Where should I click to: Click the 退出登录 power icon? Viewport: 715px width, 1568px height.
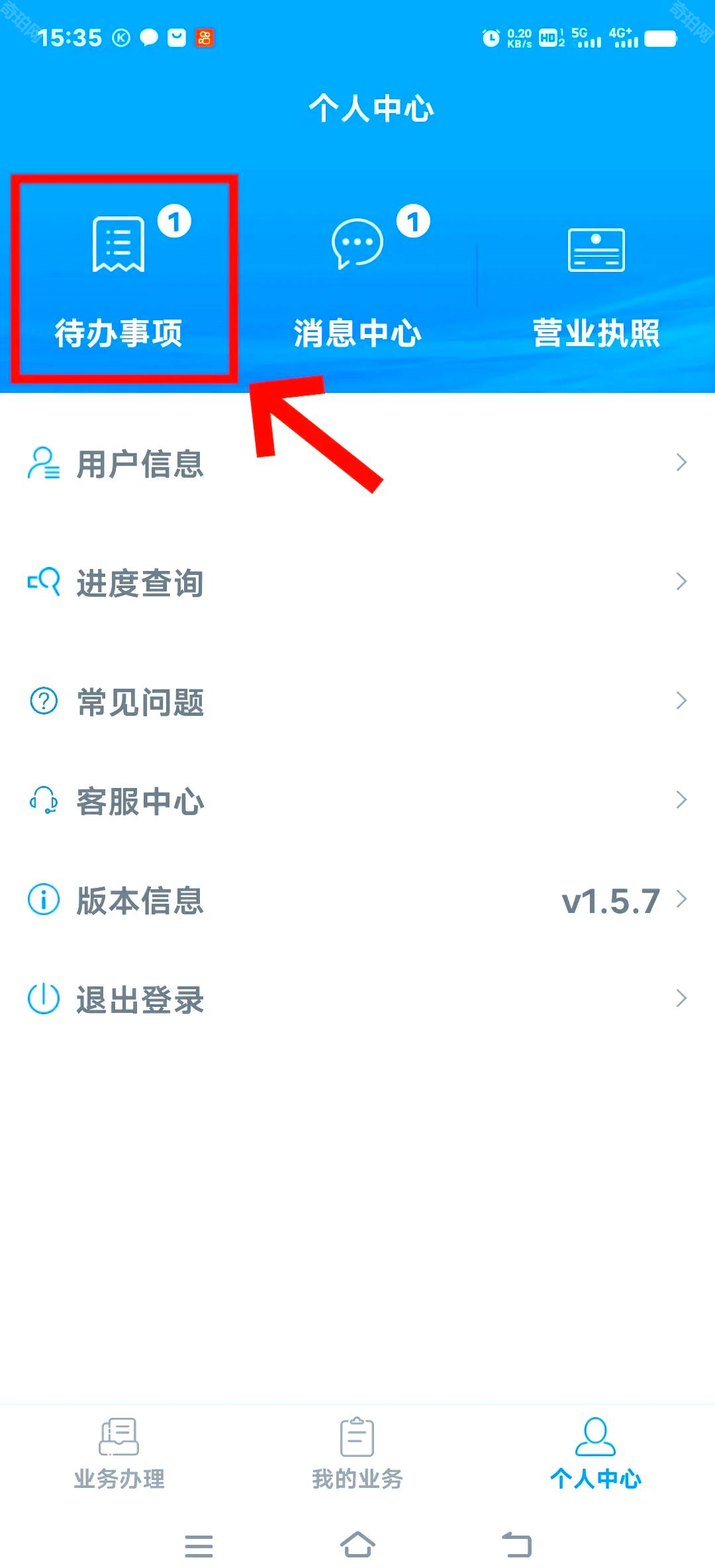[42, 998]
